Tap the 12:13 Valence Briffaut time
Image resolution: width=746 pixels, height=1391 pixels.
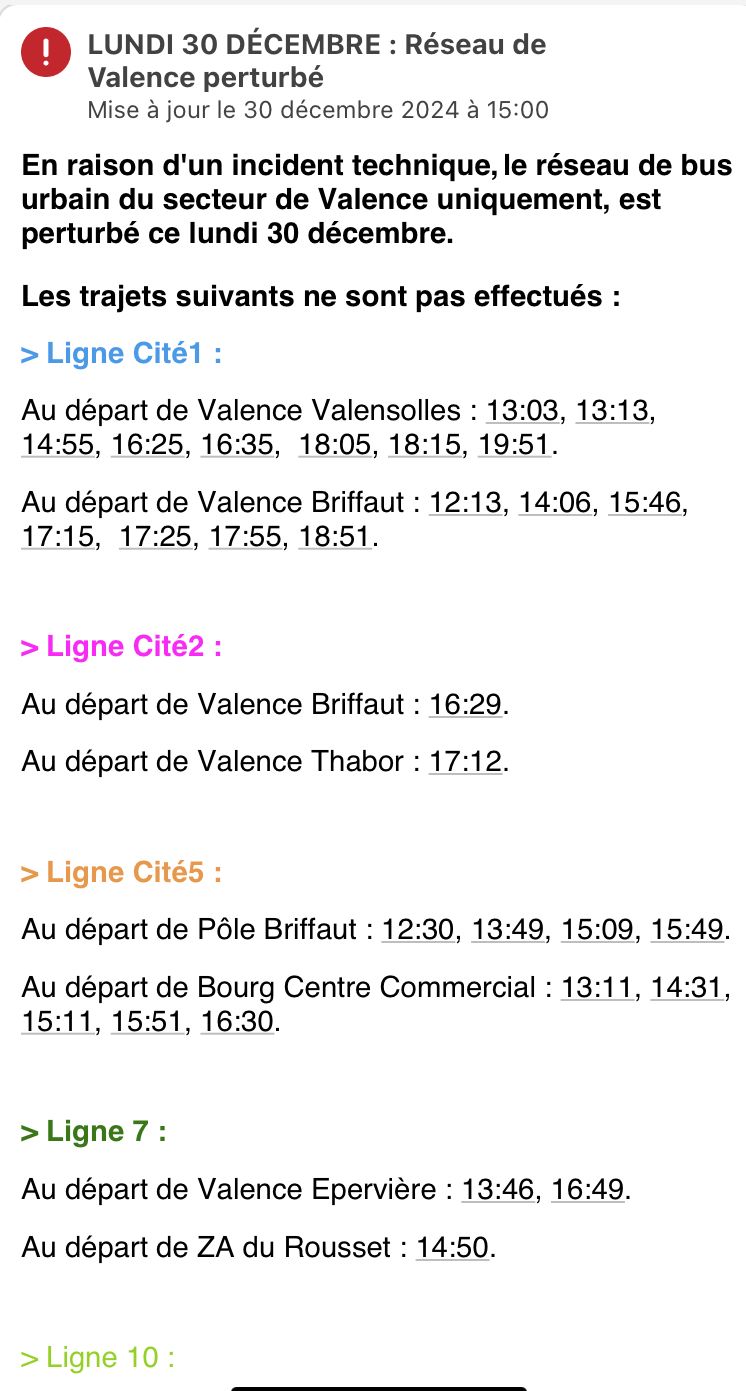click(465, 503)
